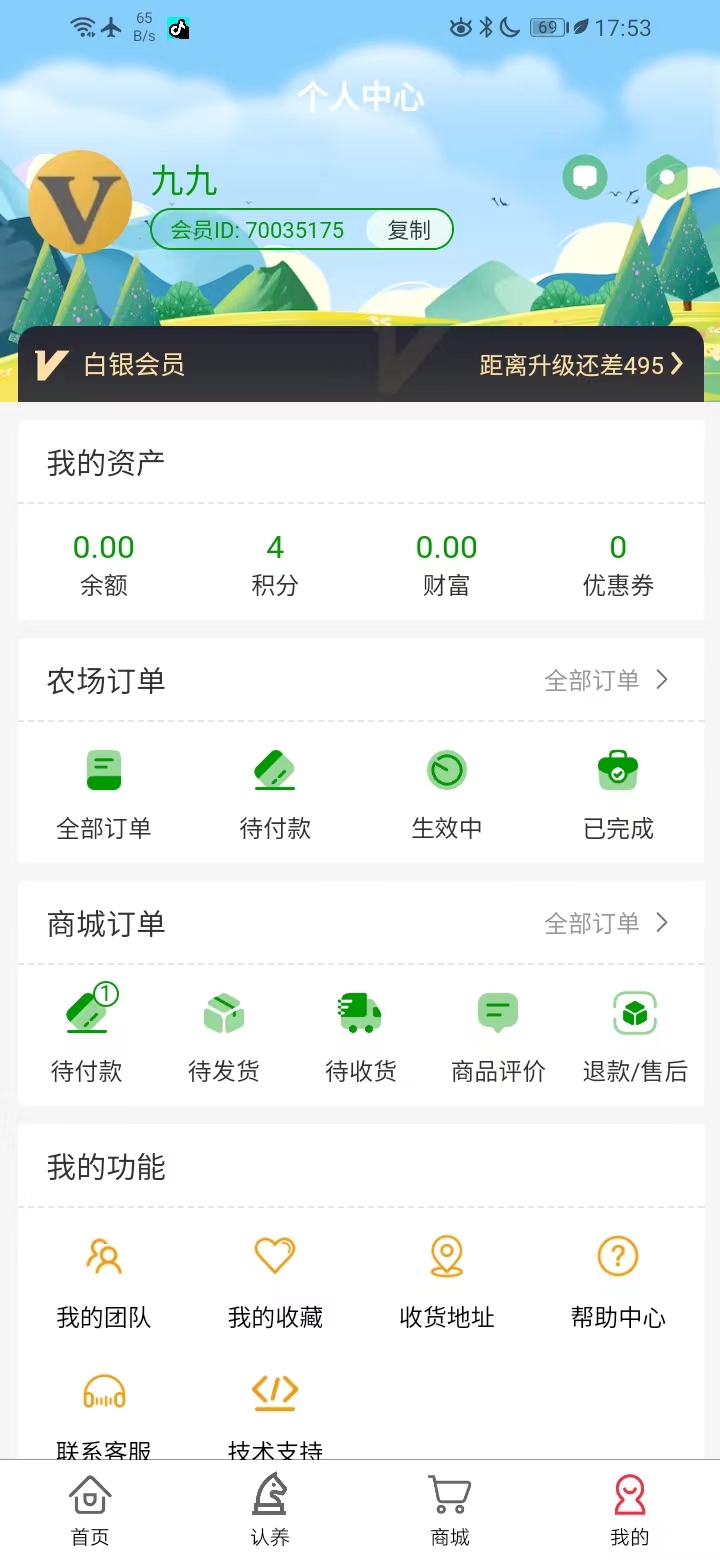The height and width of the screenshot is (1560, 720).
Task: Open 我的收藏 favorites
Action: pos(275,1280)
